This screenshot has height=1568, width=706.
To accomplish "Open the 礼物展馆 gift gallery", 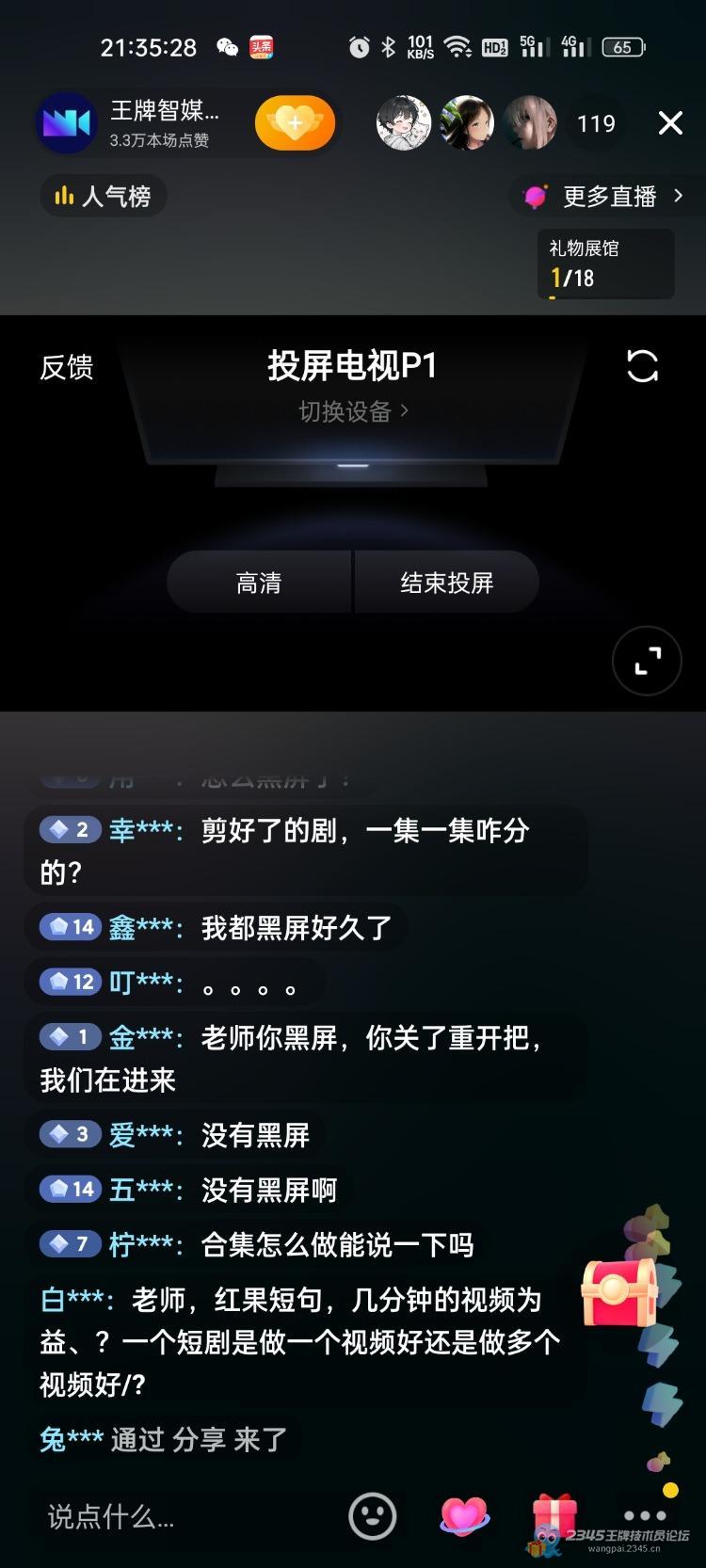I will [605, 264].
